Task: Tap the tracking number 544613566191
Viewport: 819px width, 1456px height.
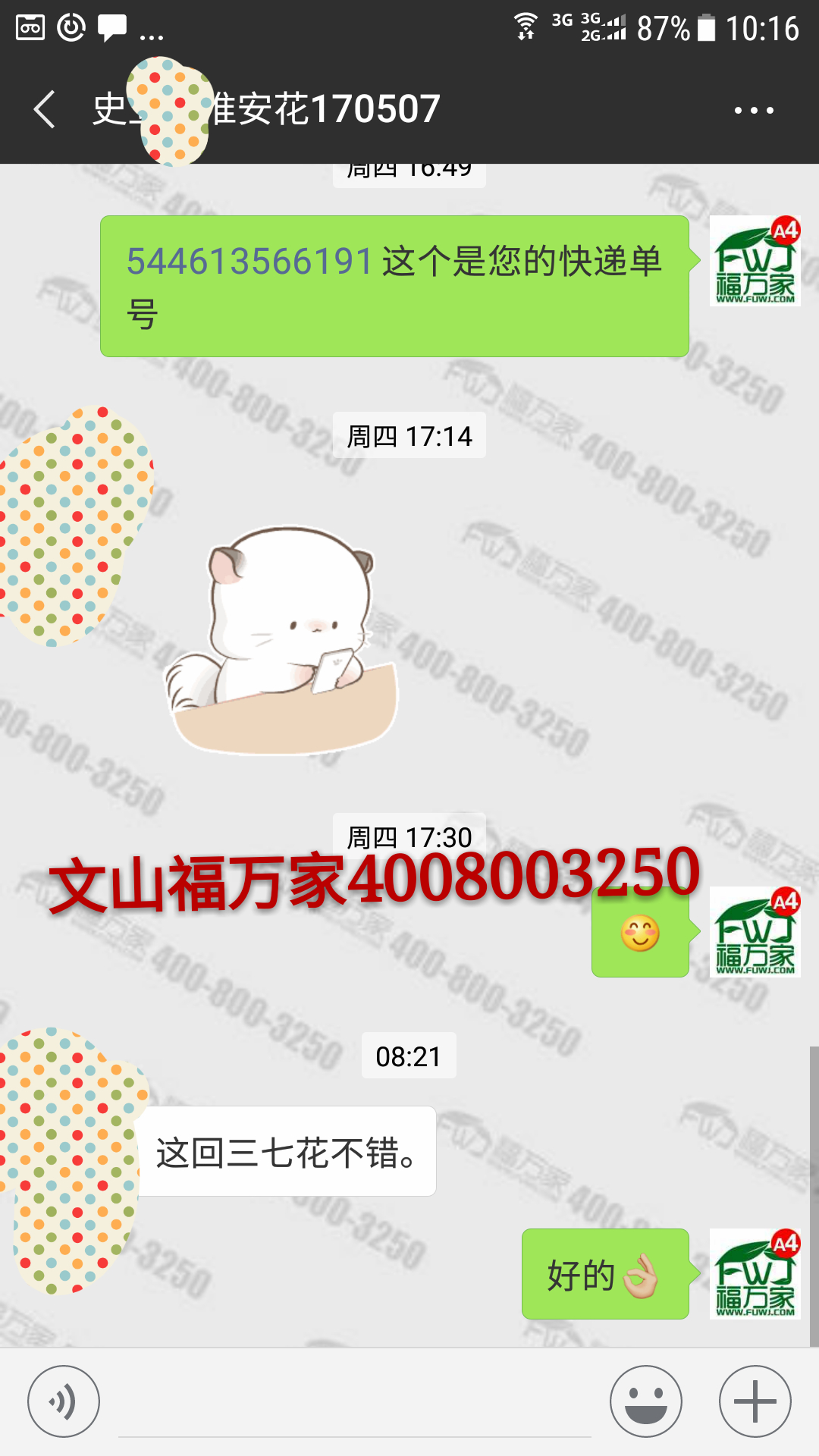Action: pyautogui.click(x=249, y=262)
